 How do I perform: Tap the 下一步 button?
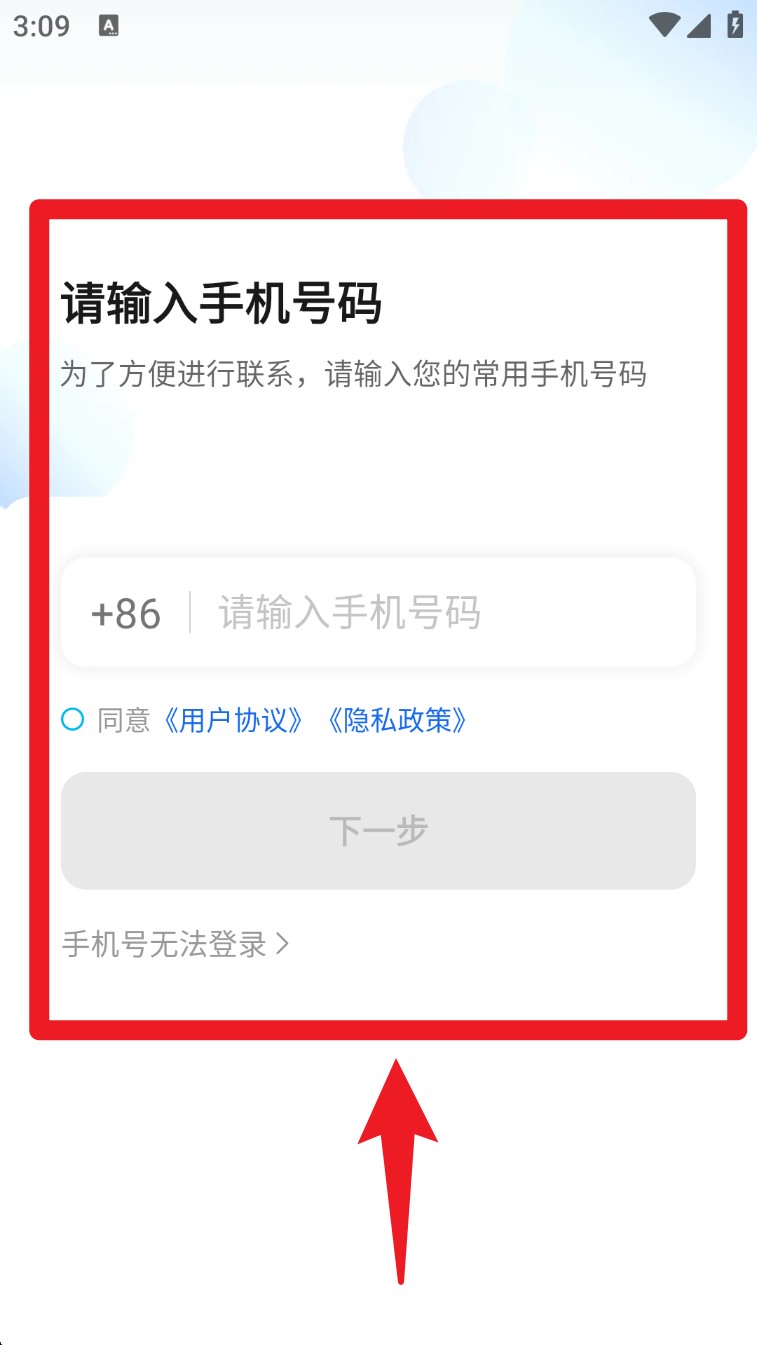coord(378,830)
